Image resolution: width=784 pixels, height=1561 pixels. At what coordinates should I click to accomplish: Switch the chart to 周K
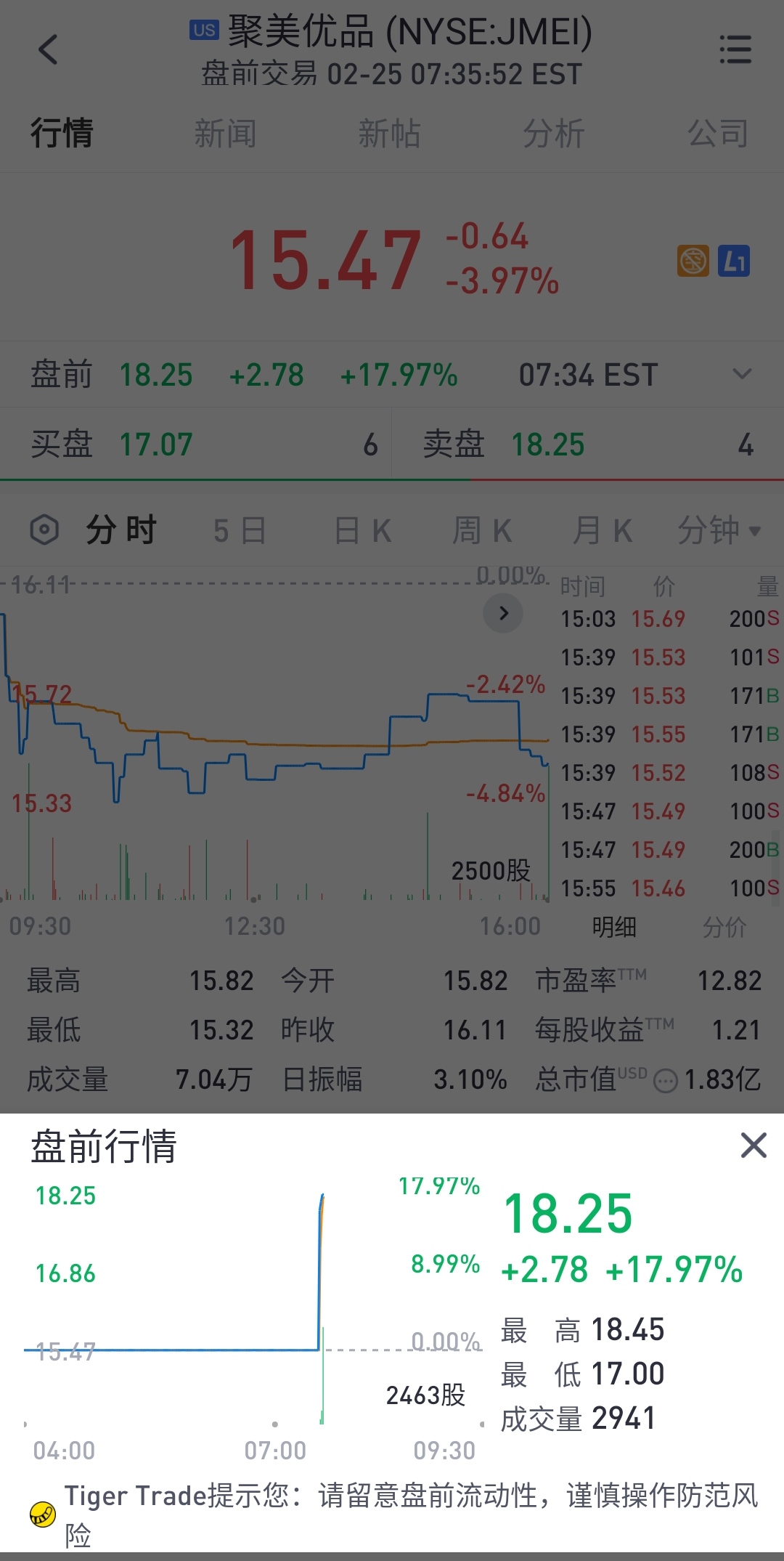[483, 530]
